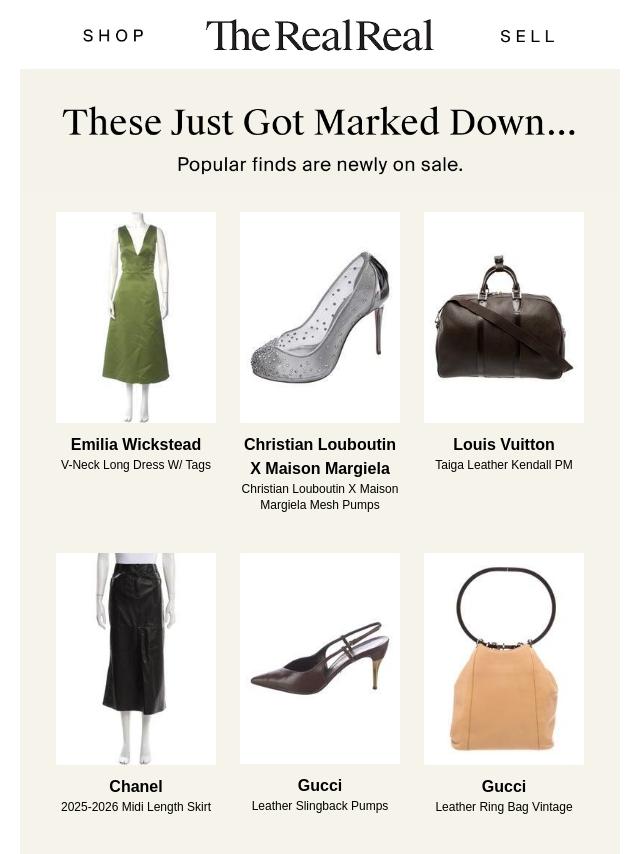Image resolution: width=640 pixels, height=854 pixels.
Task: Open the SHOP link
Action: 114,36
